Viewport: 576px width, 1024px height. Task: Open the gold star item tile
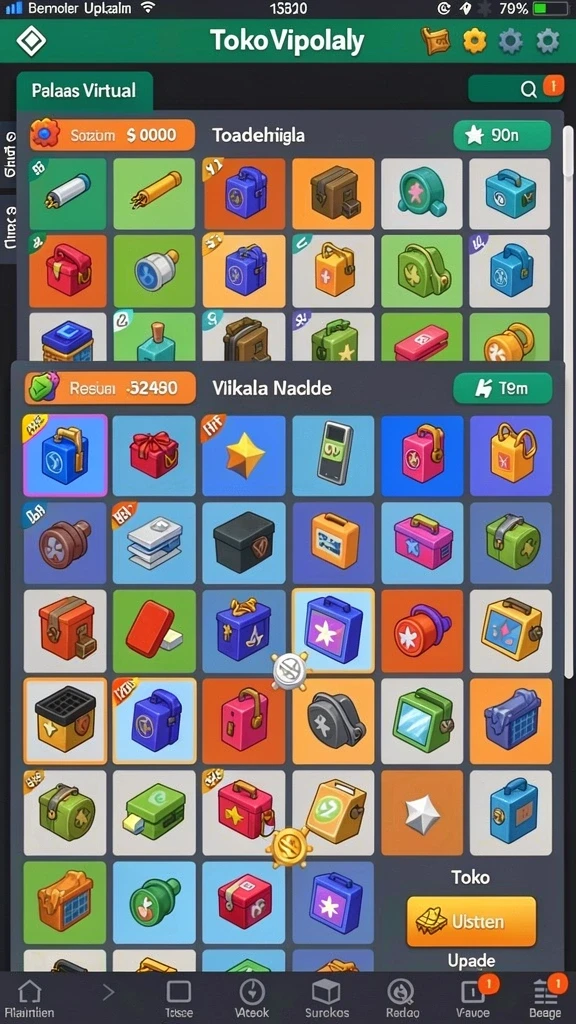pyautogui.click(x=244, y=455)
